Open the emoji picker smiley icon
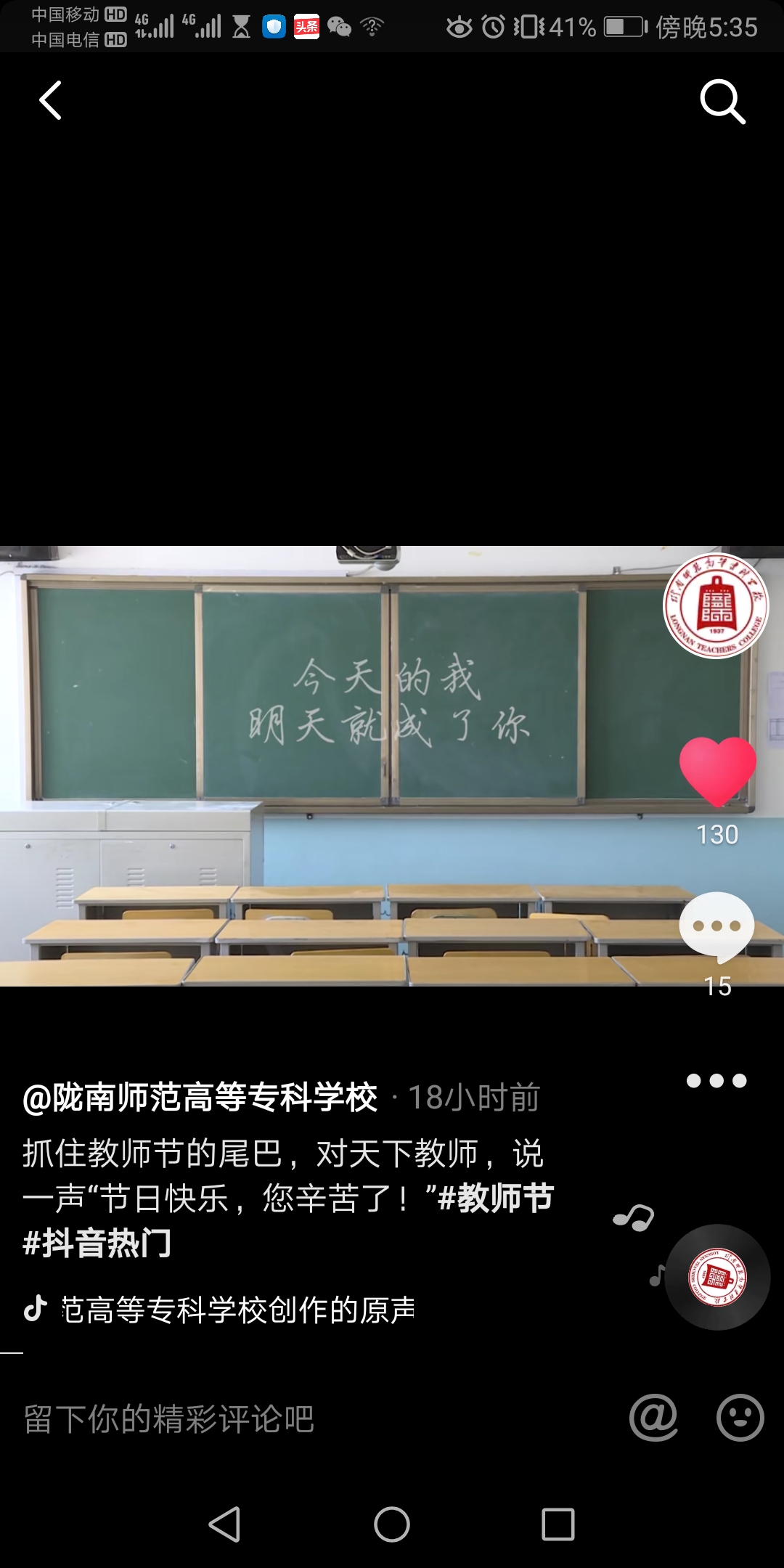Image resolution: width=784 pixels, height=1568 pixels. click(740, 1418)
